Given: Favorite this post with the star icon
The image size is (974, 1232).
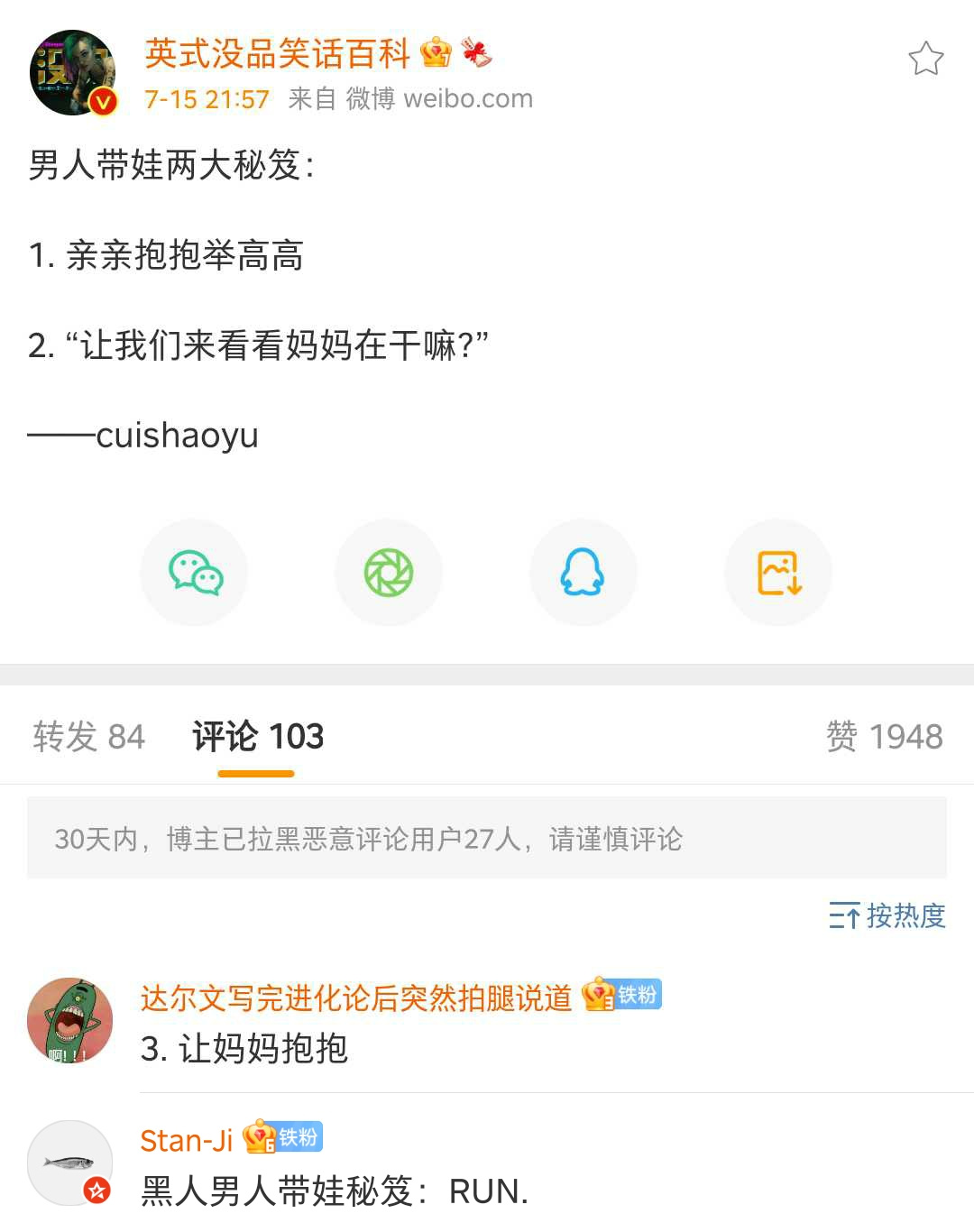Looking at the screenshot, I should (x=925, y=60).
